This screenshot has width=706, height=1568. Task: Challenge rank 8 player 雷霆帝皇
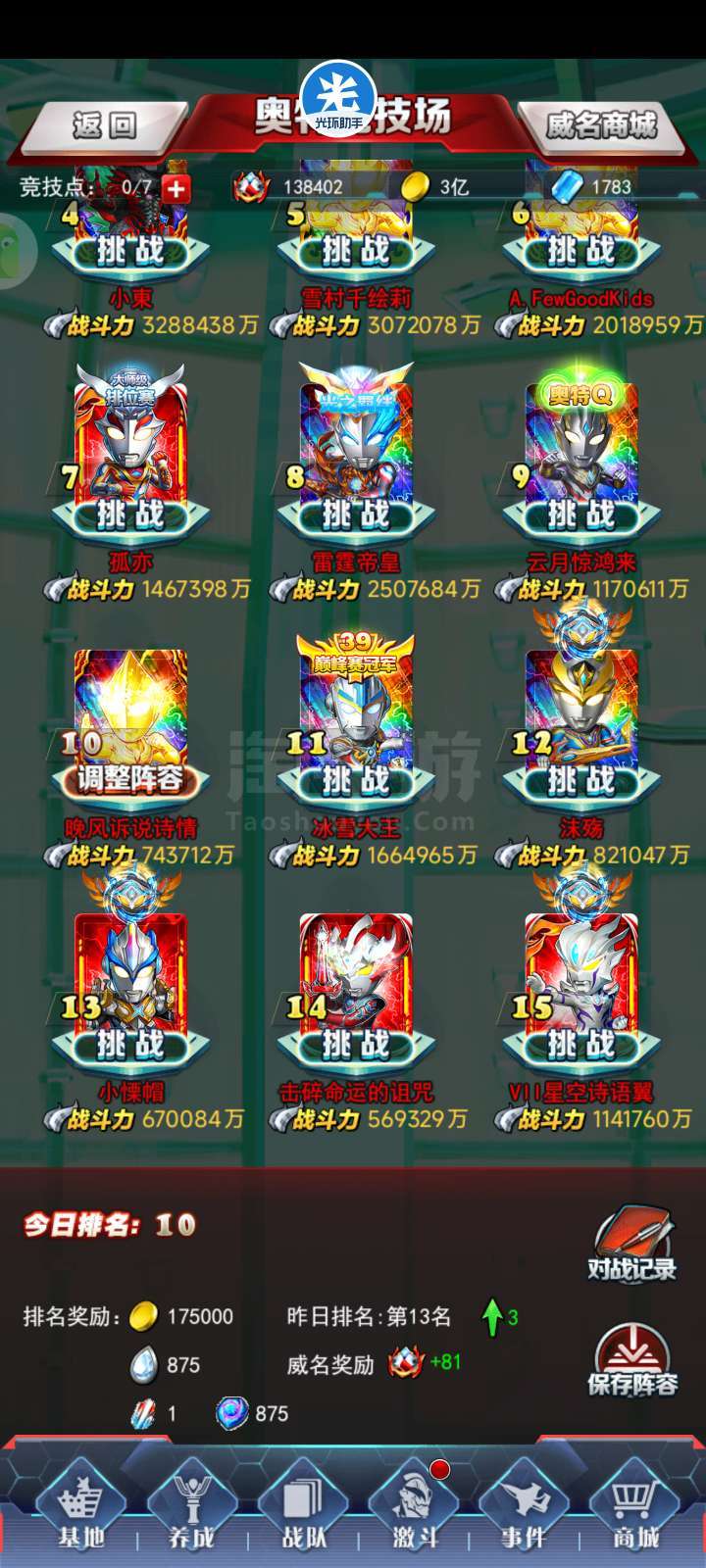355,514
